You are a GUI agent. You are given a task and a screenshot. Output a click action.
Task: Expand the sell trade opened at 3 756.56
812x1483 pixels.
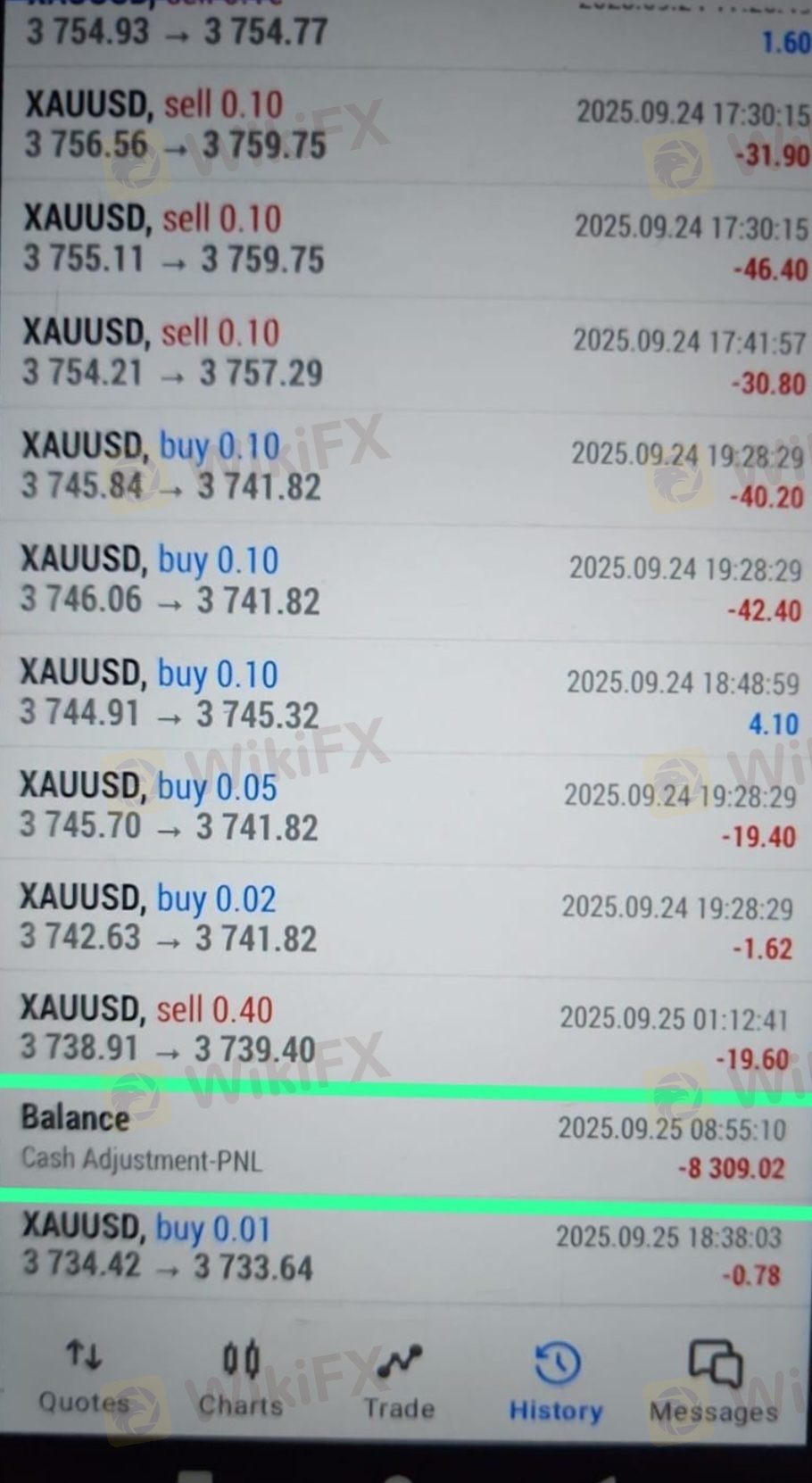click(406, 128)
